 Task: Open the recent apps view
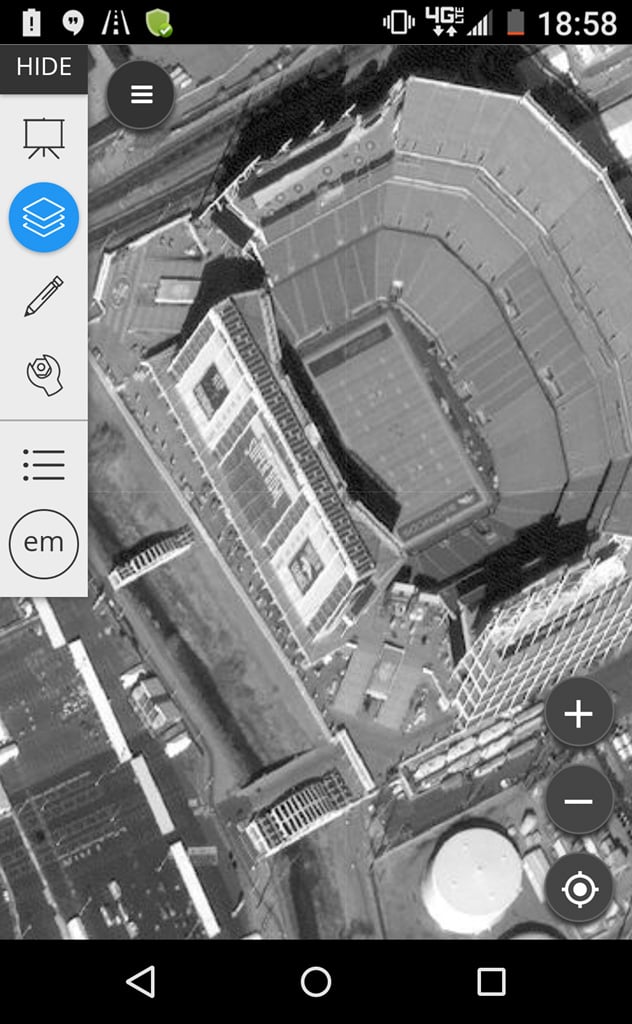pyautogui.click(x=491, y=982)
